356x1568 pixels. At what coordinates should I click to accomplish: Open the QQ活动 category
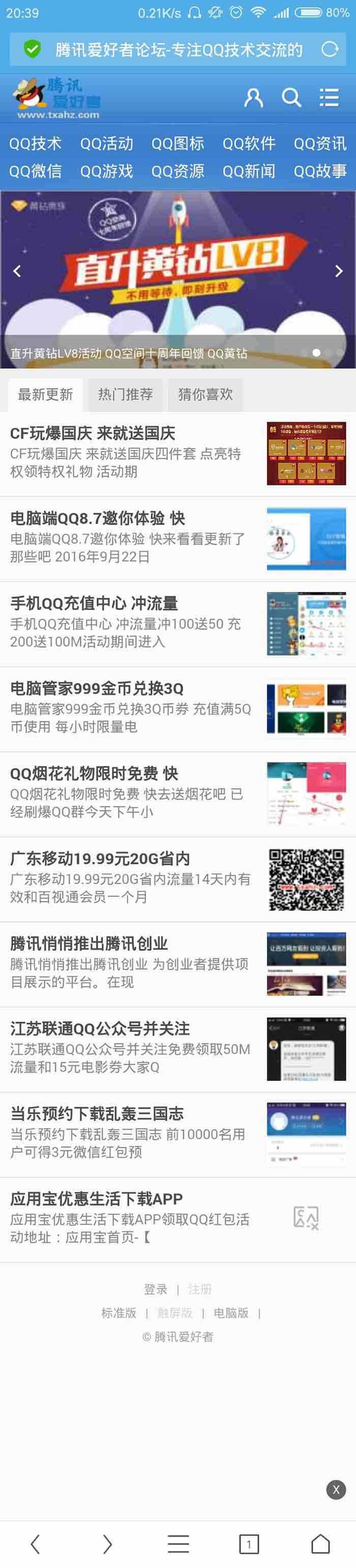[x=106, y=143]
